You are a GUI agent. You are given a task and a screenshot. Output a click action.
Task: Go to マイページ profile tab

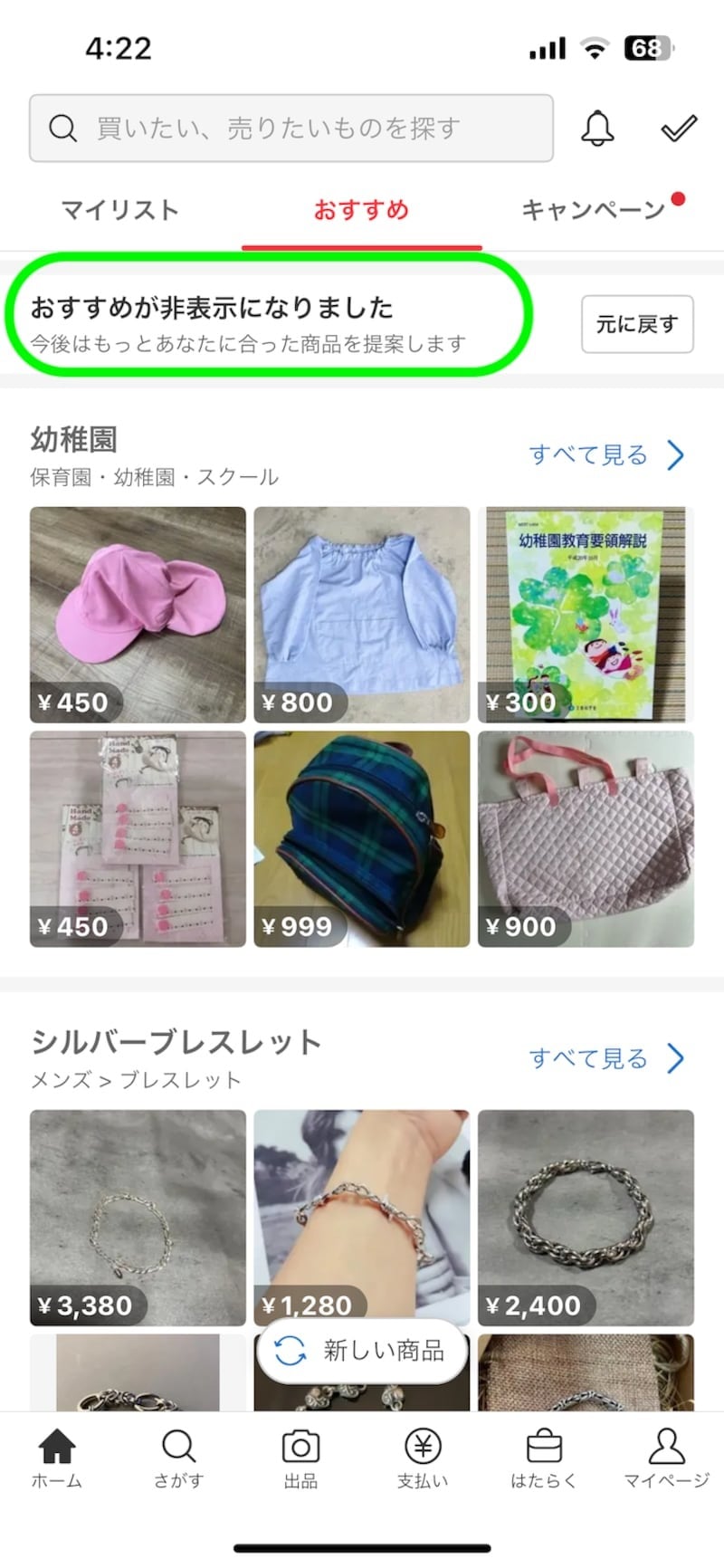(x=666, y=1458)
